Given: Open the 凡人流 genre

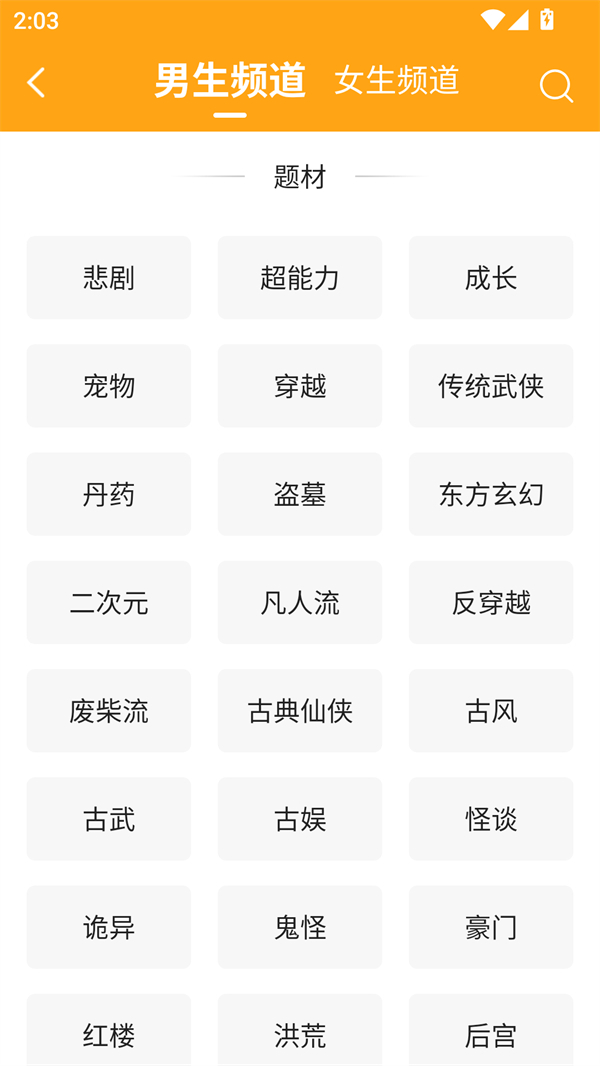Looking at the screenshot, I should tap(300, 603).
